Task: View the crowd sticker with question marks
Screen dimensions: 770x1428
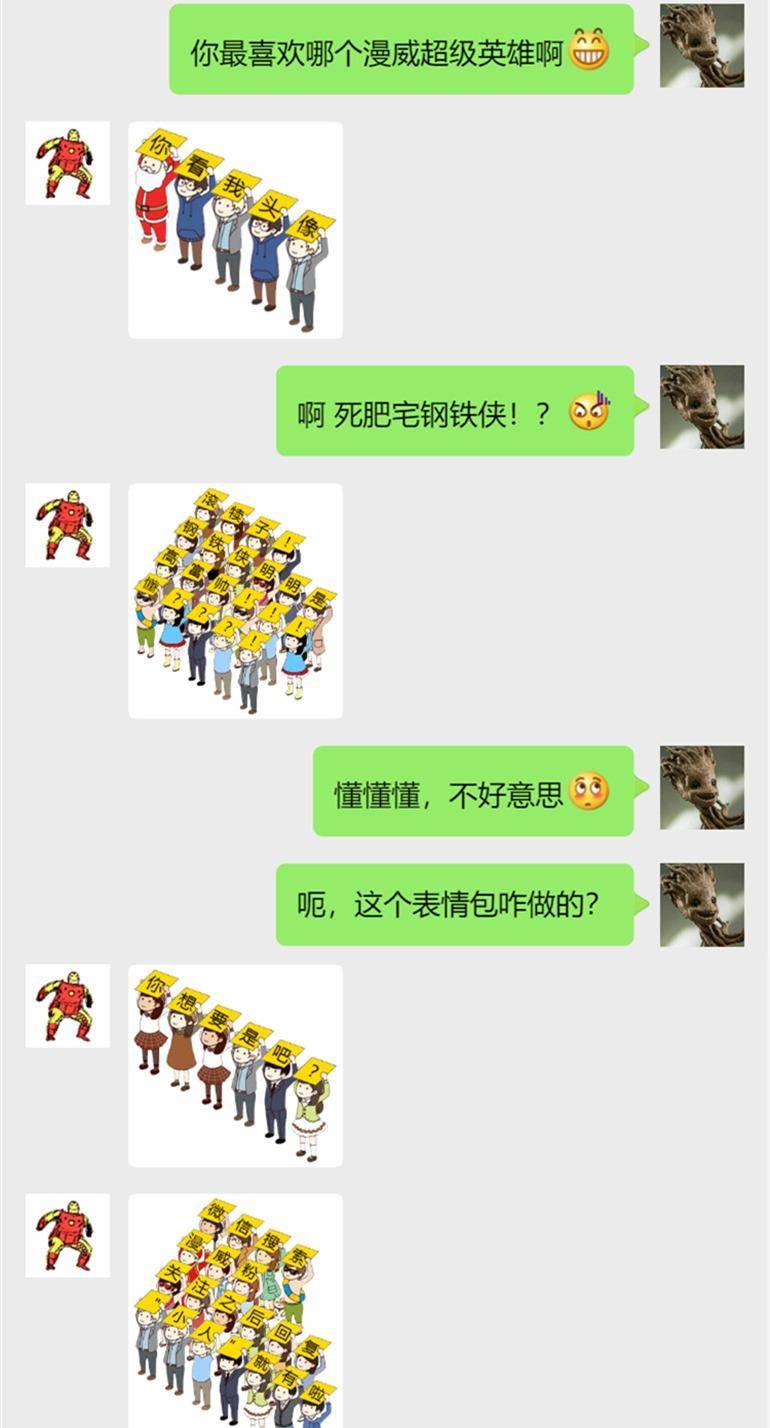Action: point(235,600)
